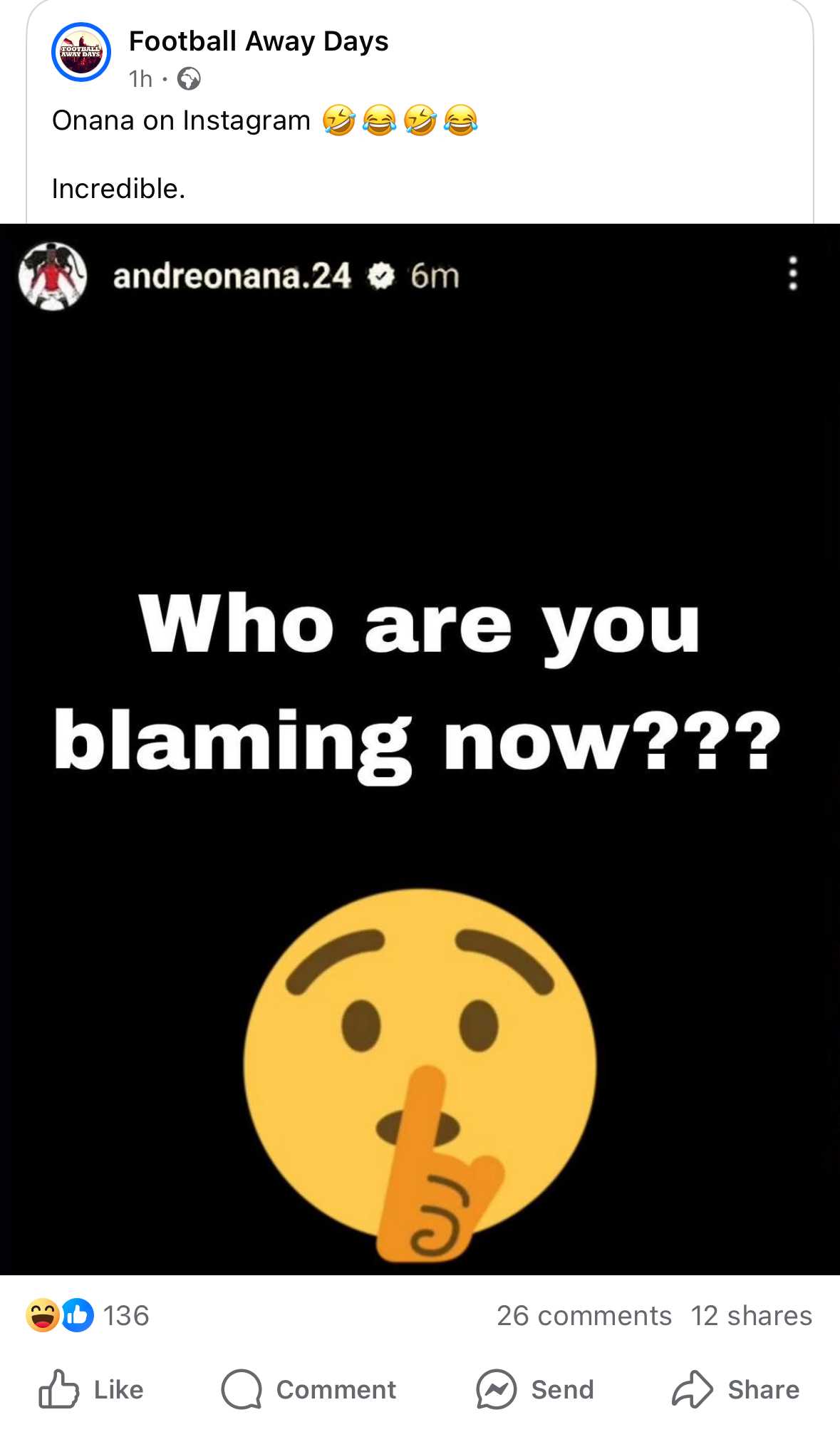Send this post via Messenger
The image size is (840, 1432).
(535, 1389)
